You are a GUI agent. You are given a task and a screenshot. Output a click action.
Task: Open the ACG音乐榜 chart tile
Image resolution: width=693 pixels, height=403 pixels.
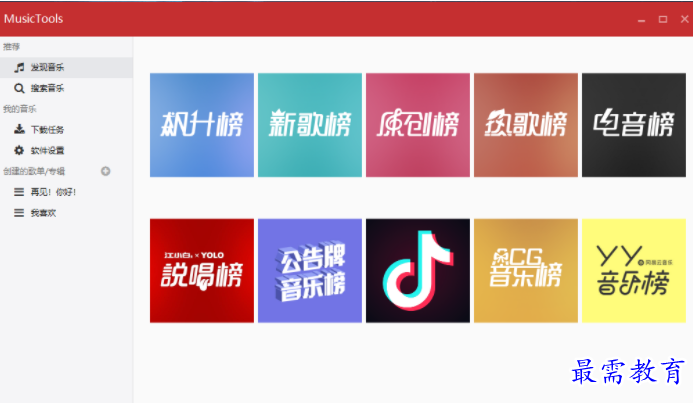pyautogui.click(x=526, y=271)
